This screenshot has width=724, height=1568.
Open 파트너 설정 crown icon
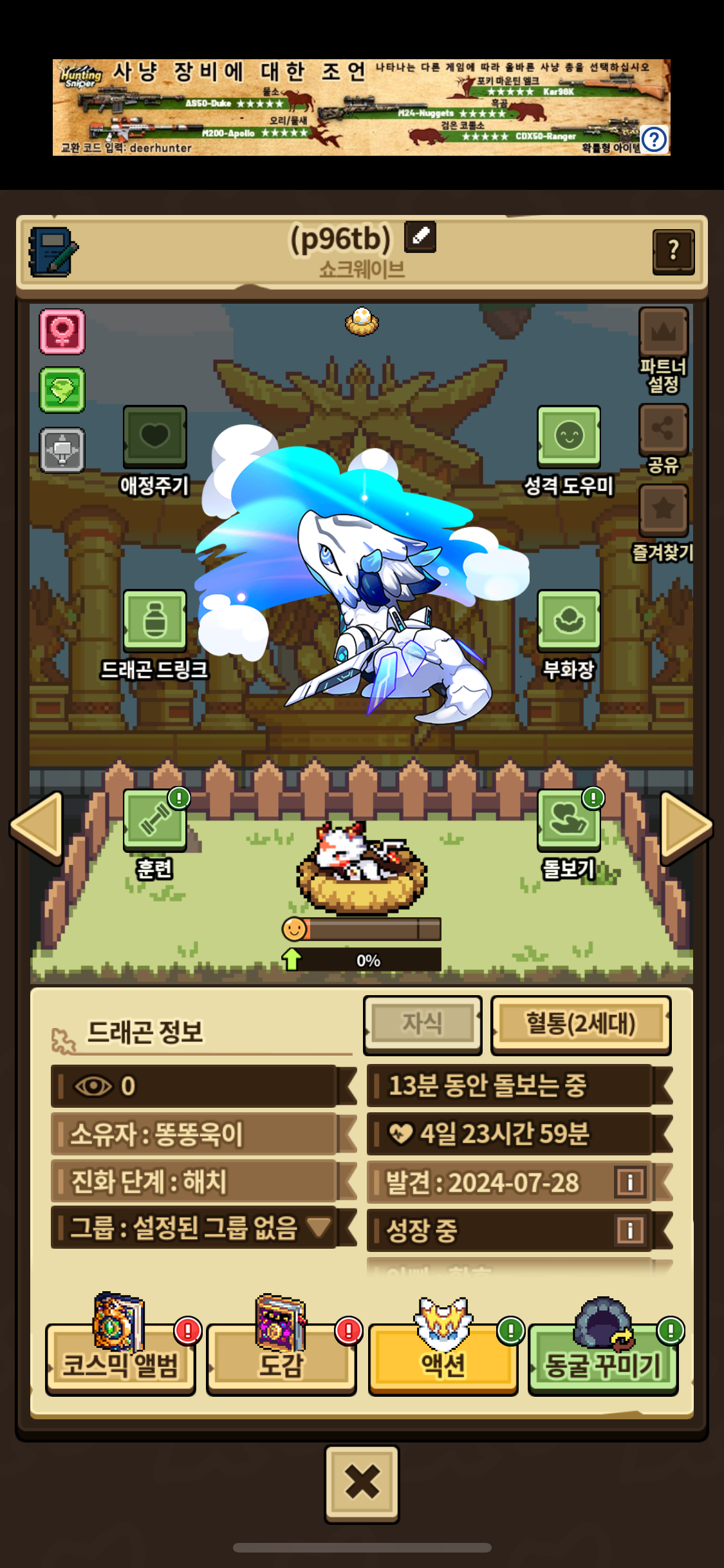point(664,332)
